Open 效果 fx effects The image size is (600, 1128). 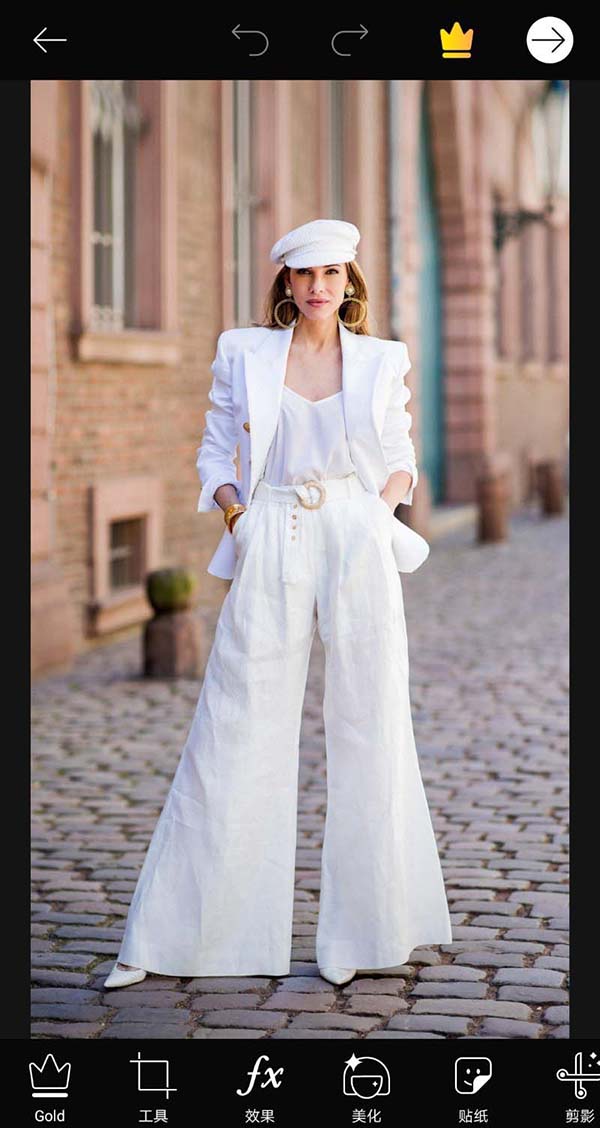tap(260, 1086)
